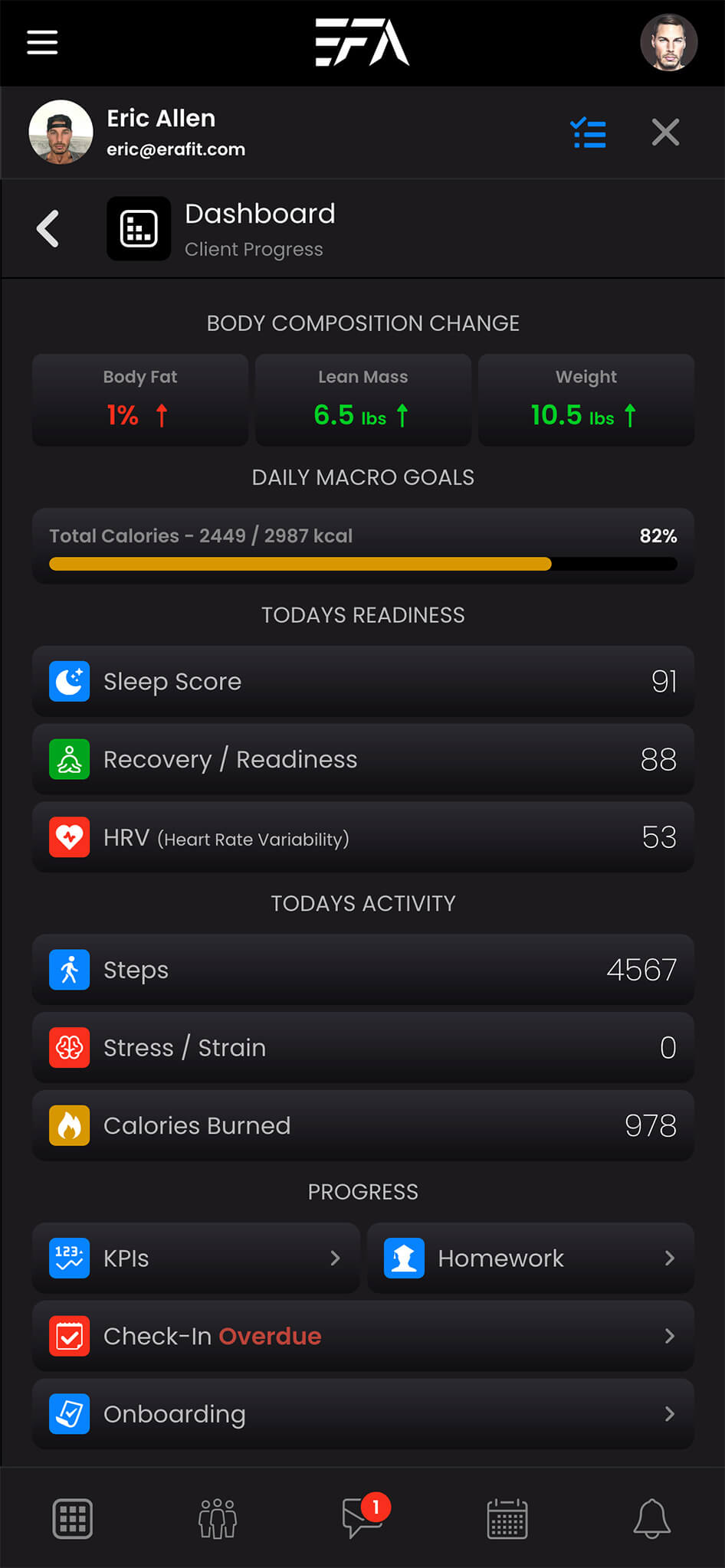
Task: Open the KPIs progress section
Action: (x=196, y=1259)
